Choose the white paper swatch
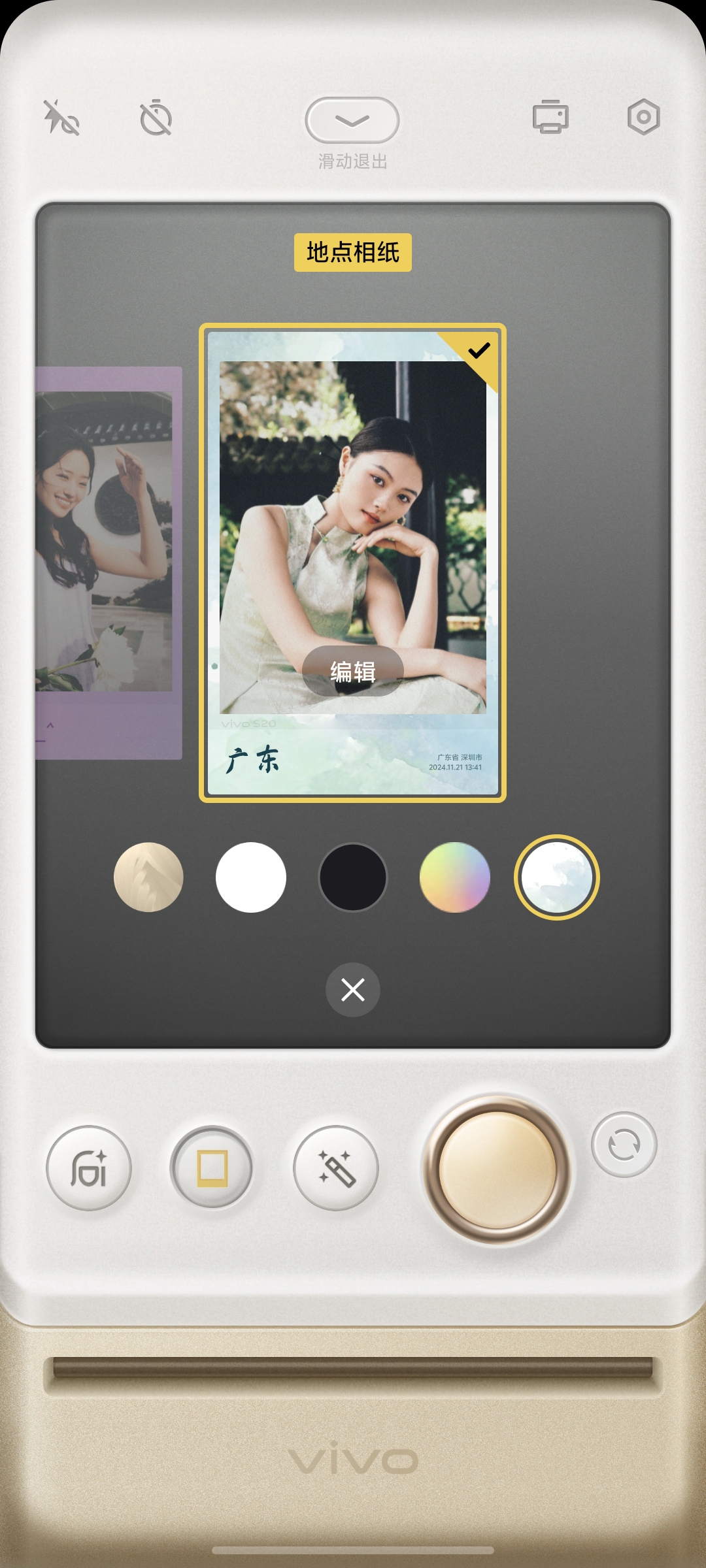 [x=251, y=877]
